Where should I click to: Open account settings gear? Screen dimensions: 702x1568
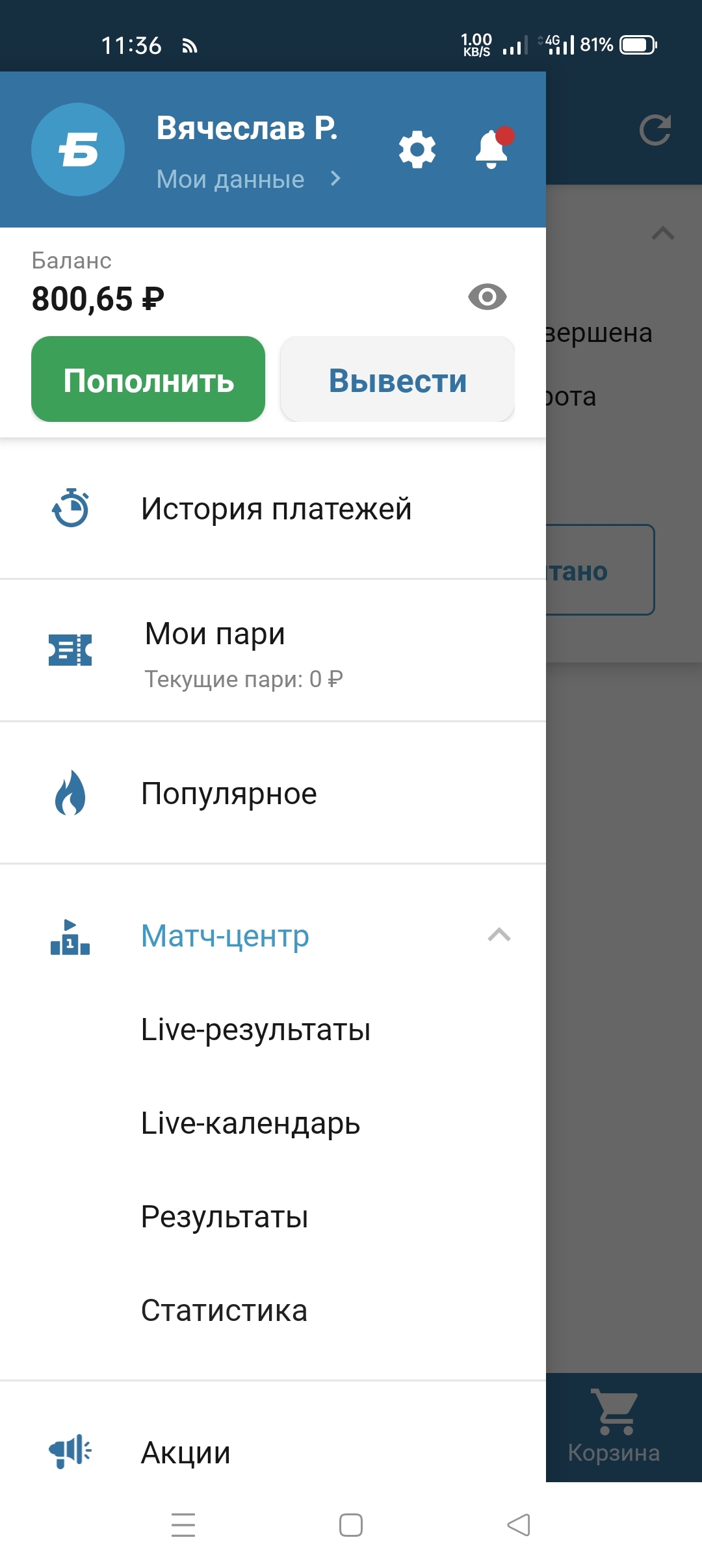click(x=417, y=150)
